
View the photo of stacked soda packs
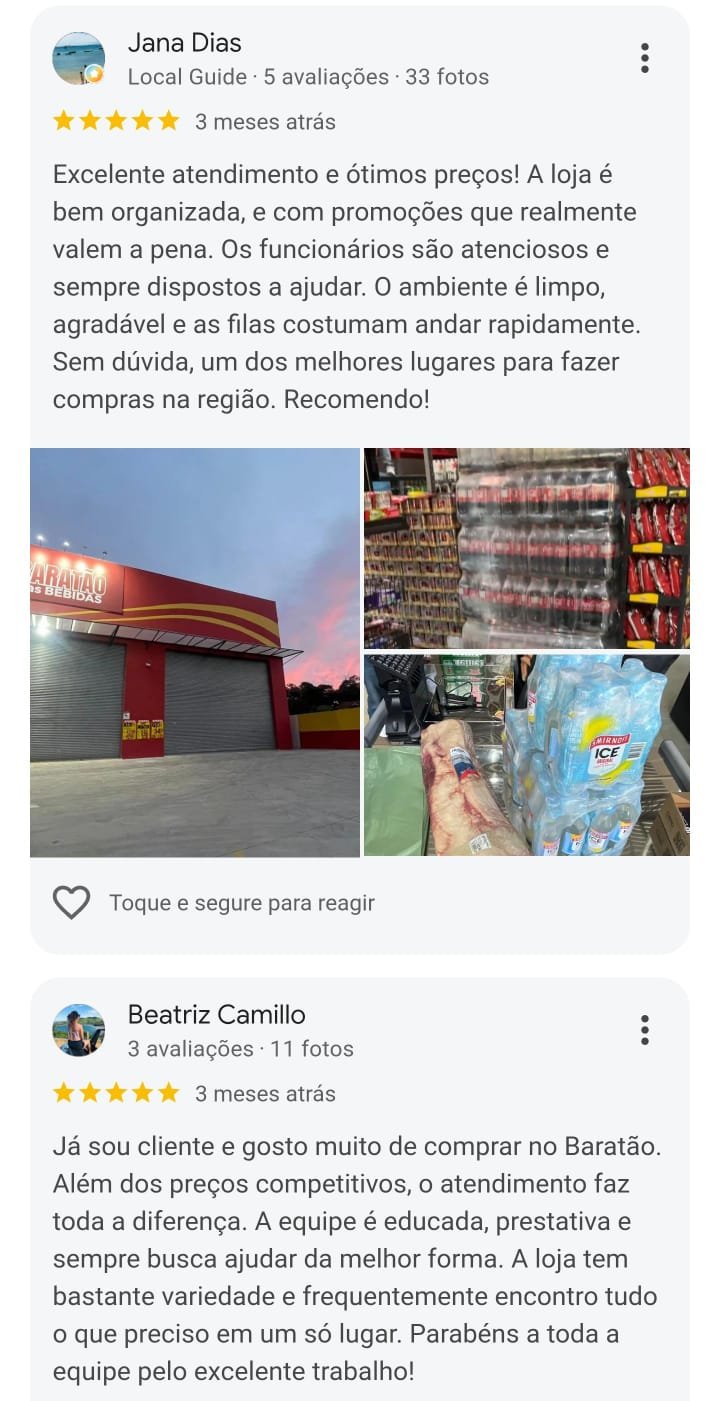pos(527,548)
